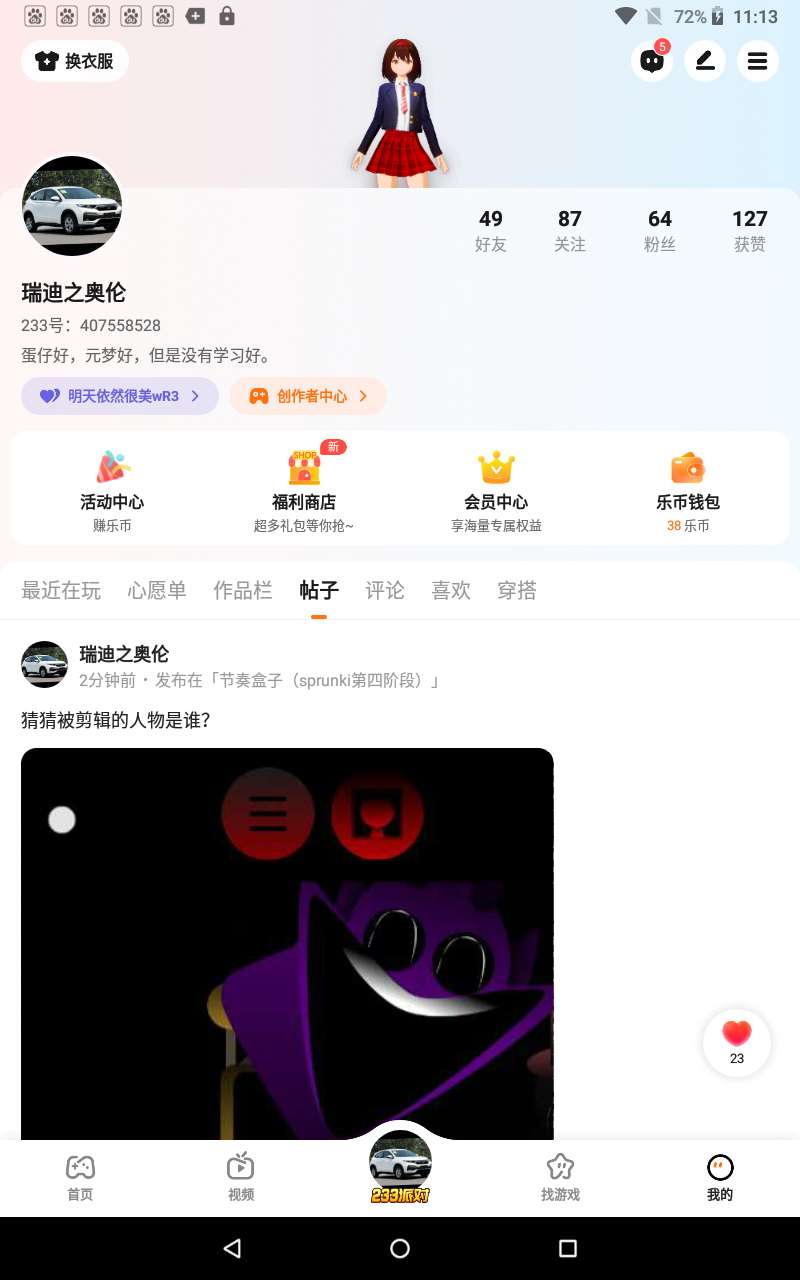The height and width of the screenshot is (1280, 800).
Task: Switch to the 心愿单 tab
Action: click(x=157, y=591)
